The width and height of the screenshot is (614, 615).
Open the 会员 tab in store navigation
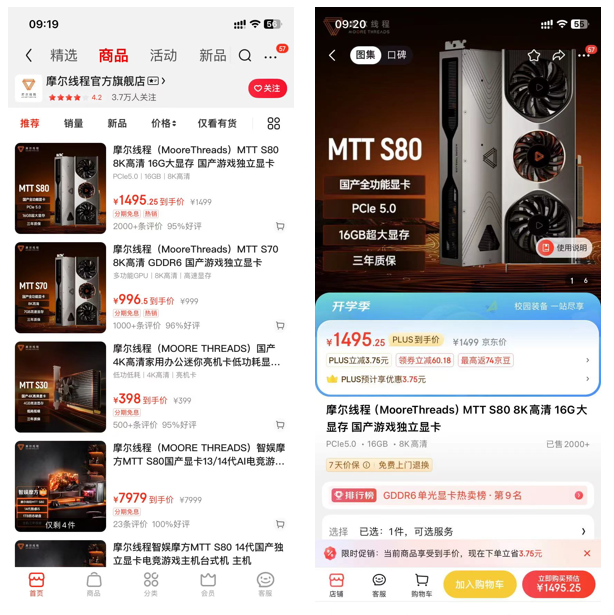[x=208, y=584]
